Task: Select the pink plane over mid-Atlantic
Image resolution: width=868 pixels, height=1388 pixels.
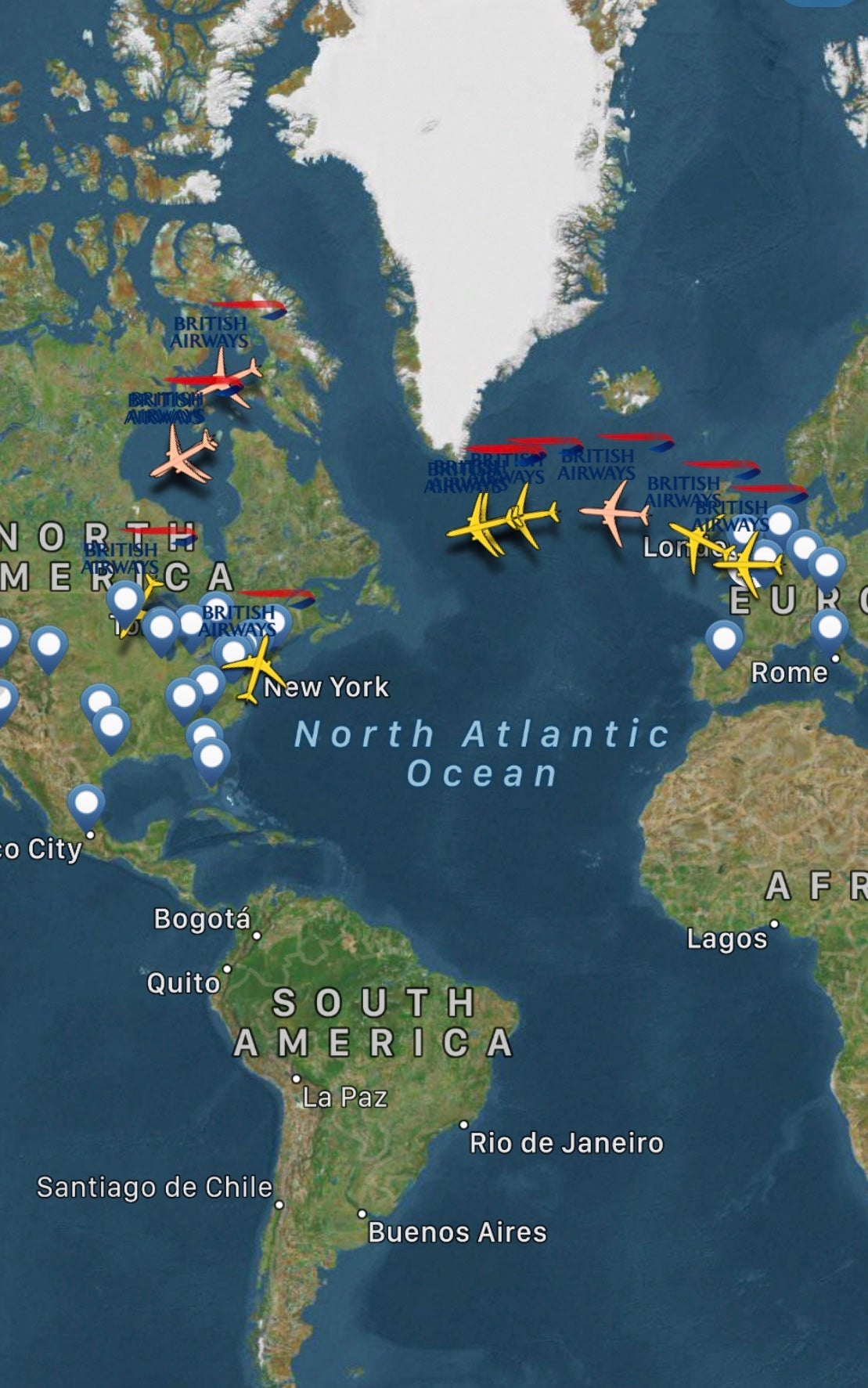Action: click(616, 513)
